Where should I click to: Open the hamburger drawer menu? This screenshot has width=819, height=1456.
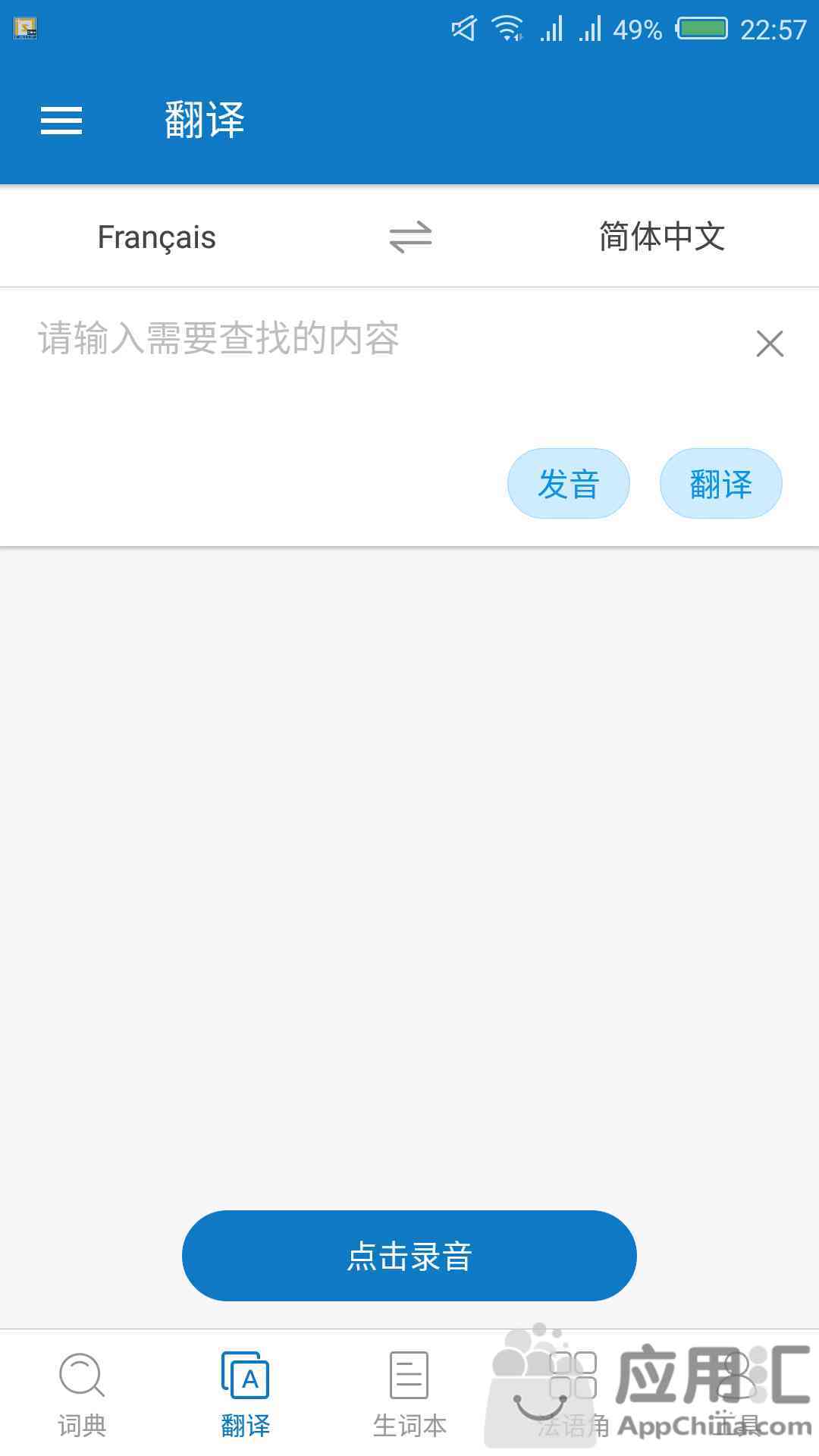tap(61, 120)
